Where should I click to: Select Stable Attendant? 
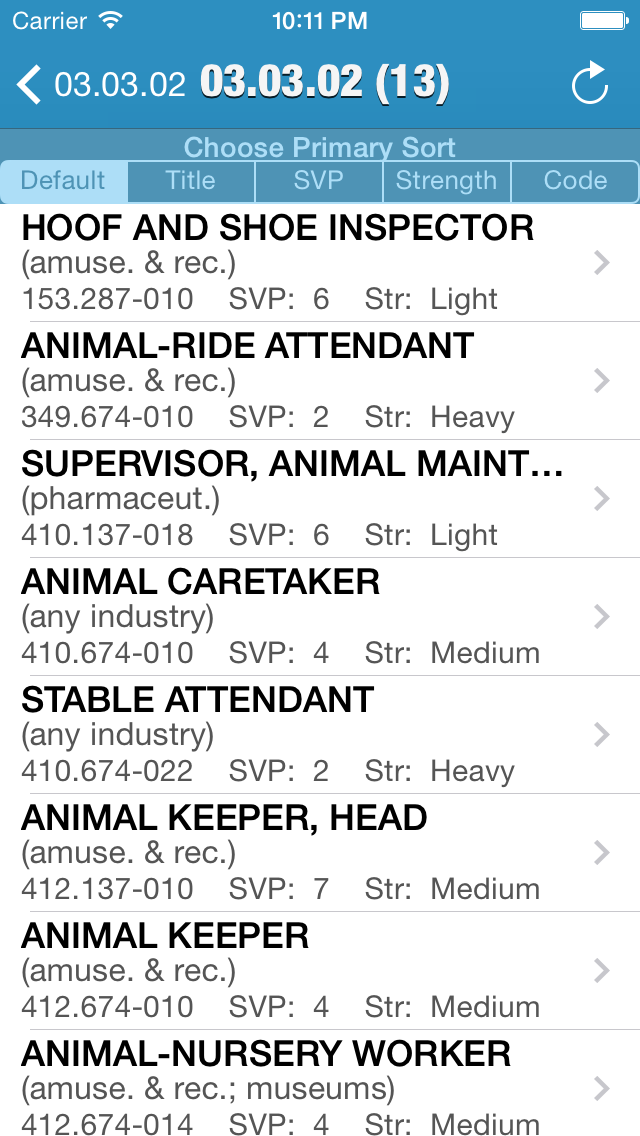coord(300,735)
